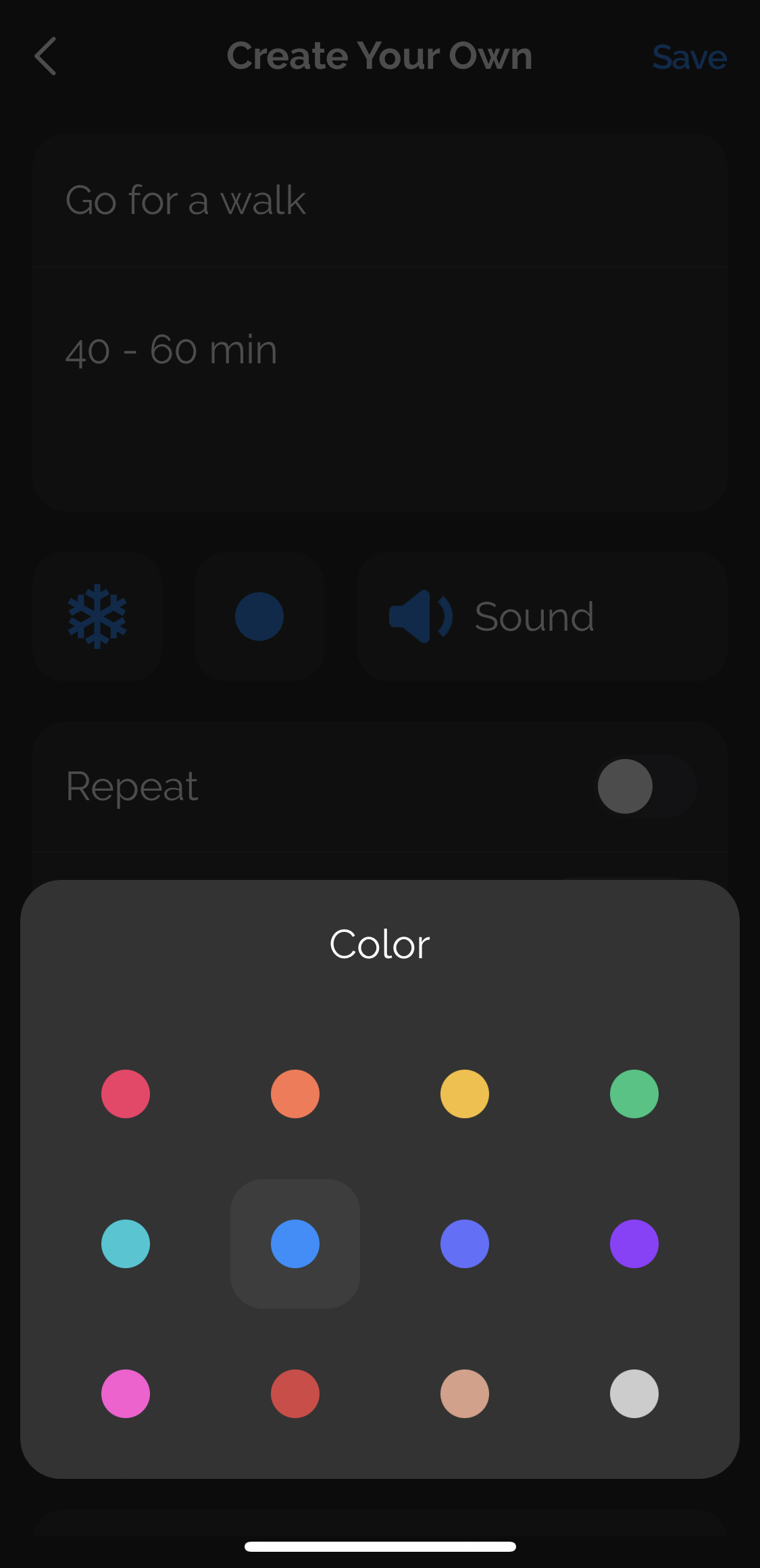The image size is (760, 1568).
Task: Pick the indigo color swatch
Action: pos(465,1243)
